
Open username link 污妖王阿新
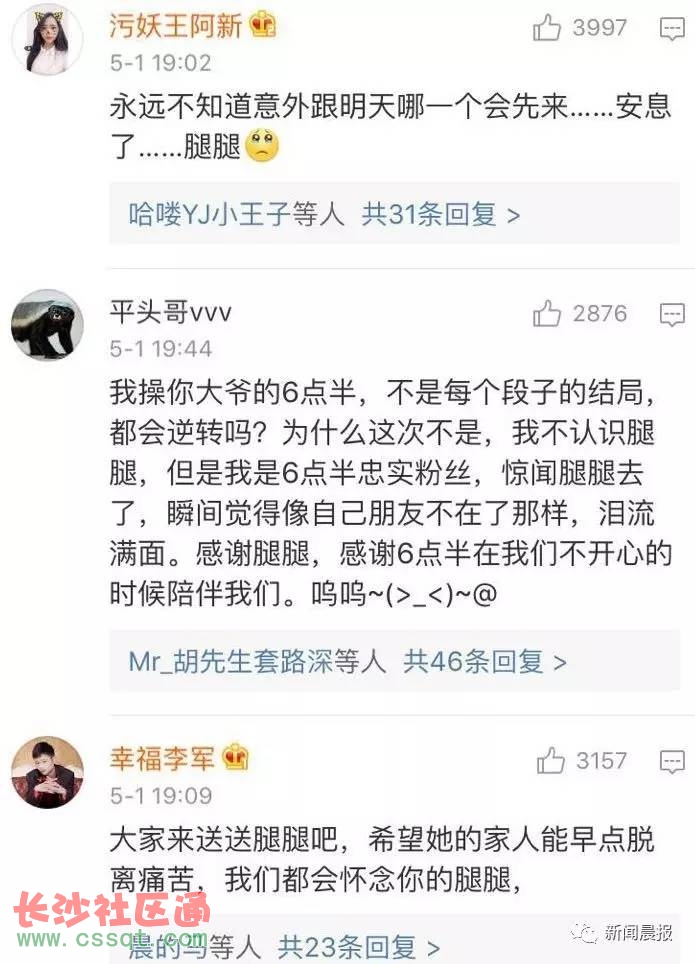point(176,25)
